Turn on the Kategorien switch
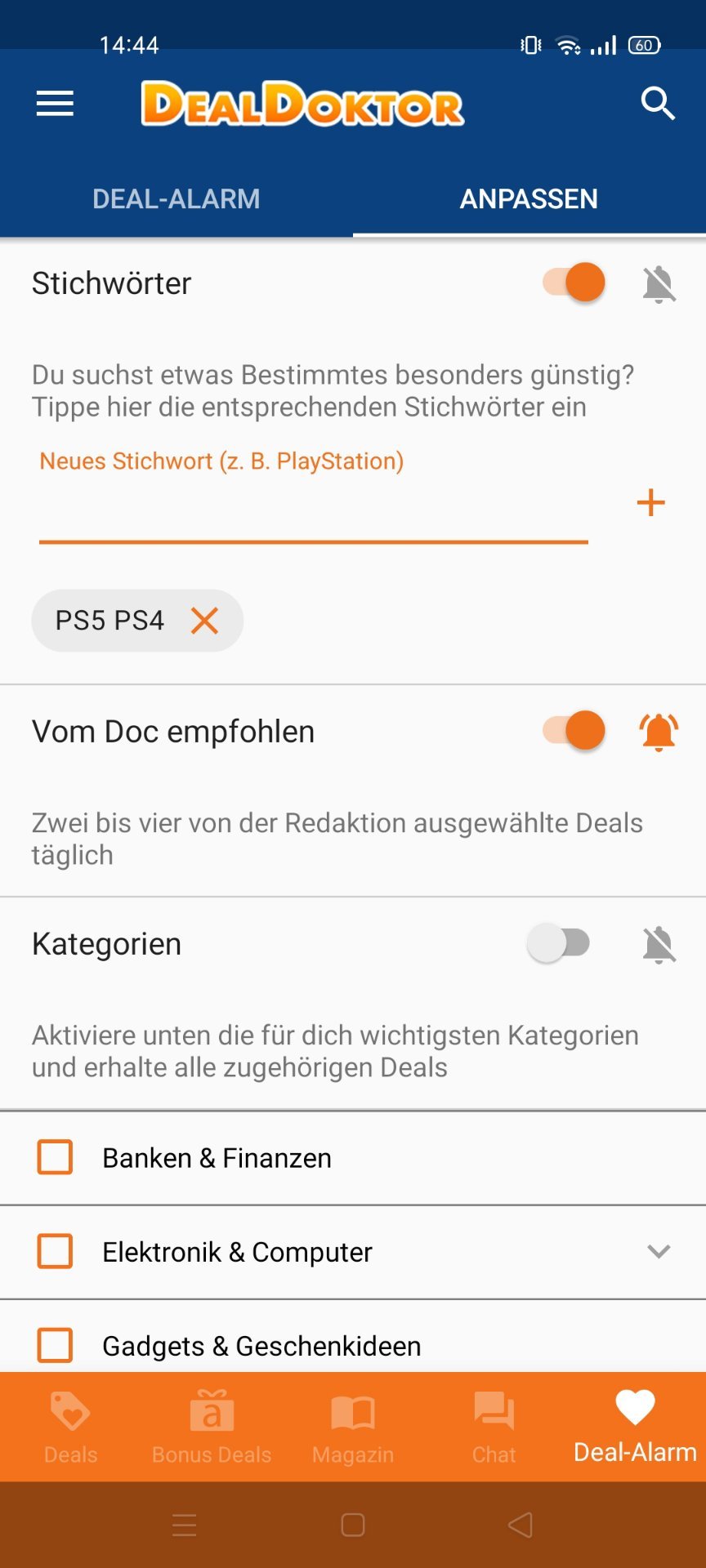 (x=559, y=943)
